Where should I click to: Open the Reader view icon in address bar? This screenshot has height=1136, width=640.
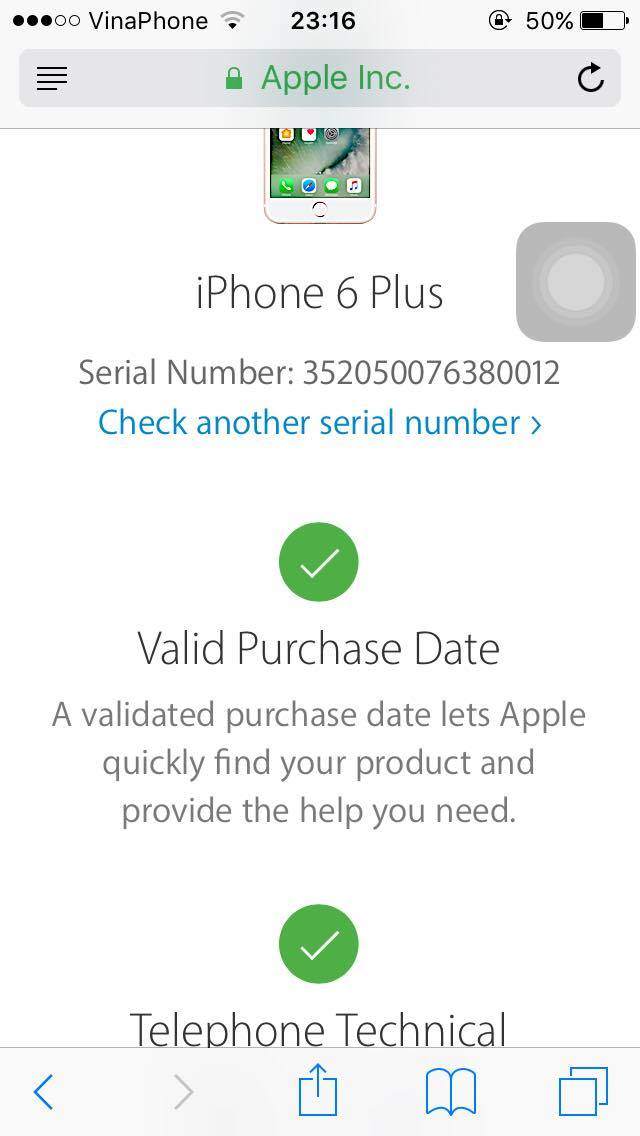click(x=51, y=78)
